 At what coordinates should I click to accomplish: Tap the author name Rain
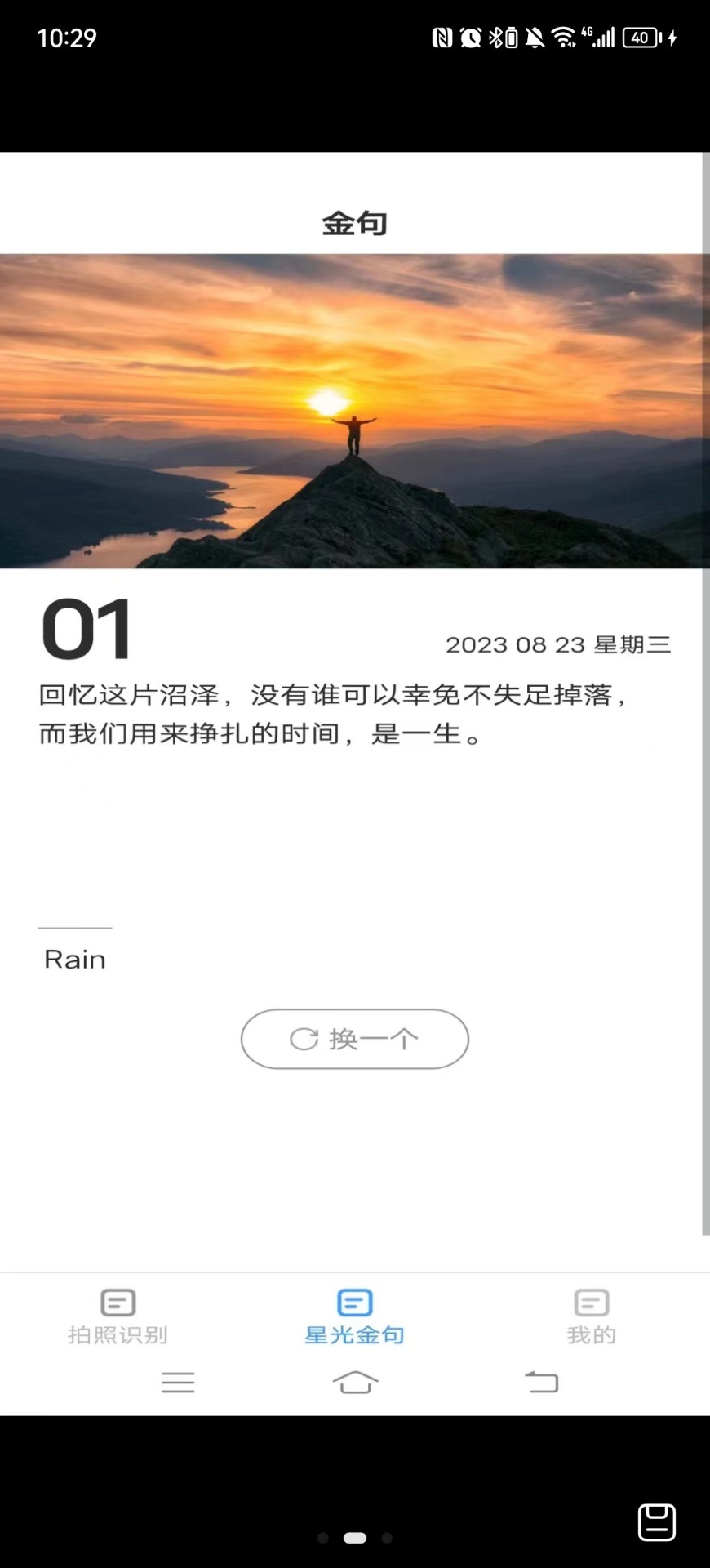coord(74,958)
